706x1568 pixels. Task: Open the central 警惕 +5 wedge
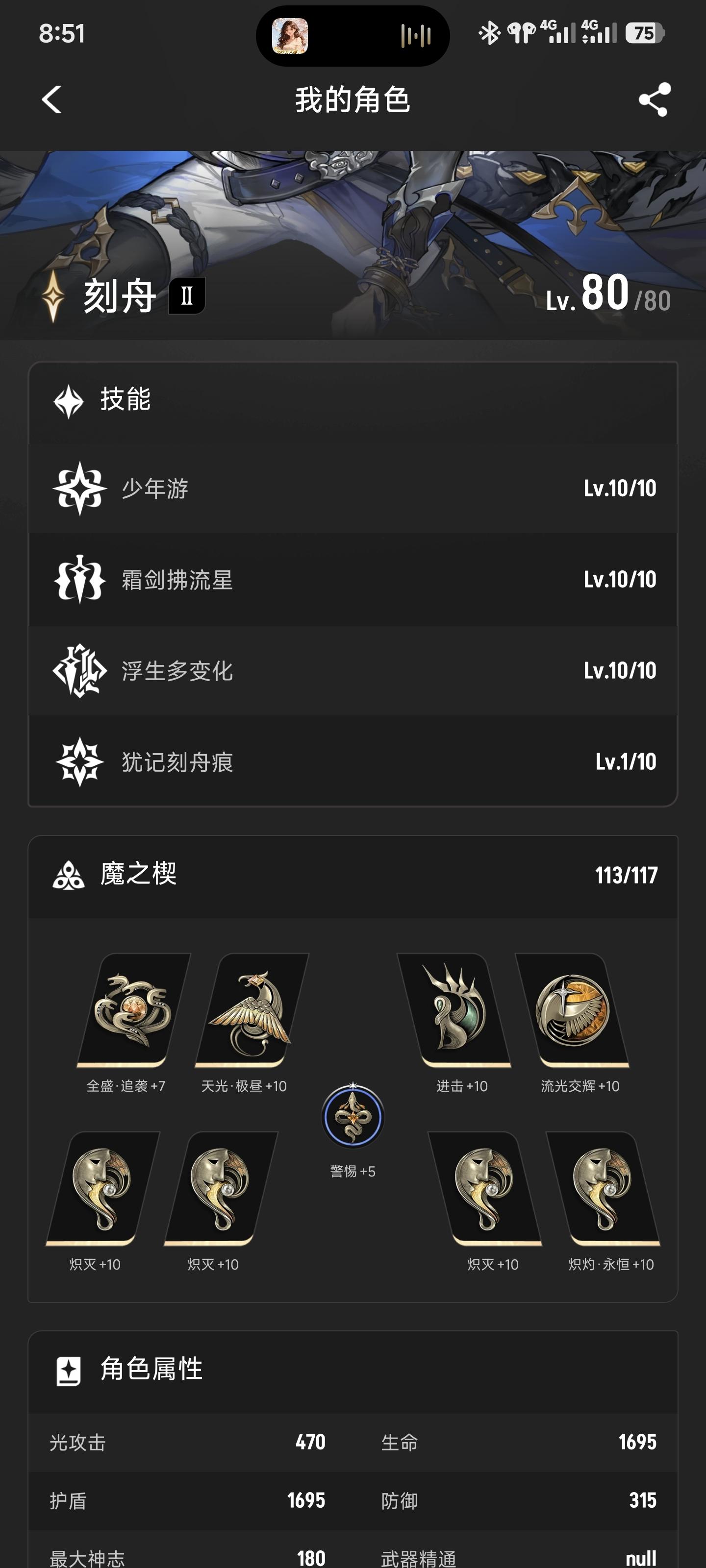click(353, 1117)
